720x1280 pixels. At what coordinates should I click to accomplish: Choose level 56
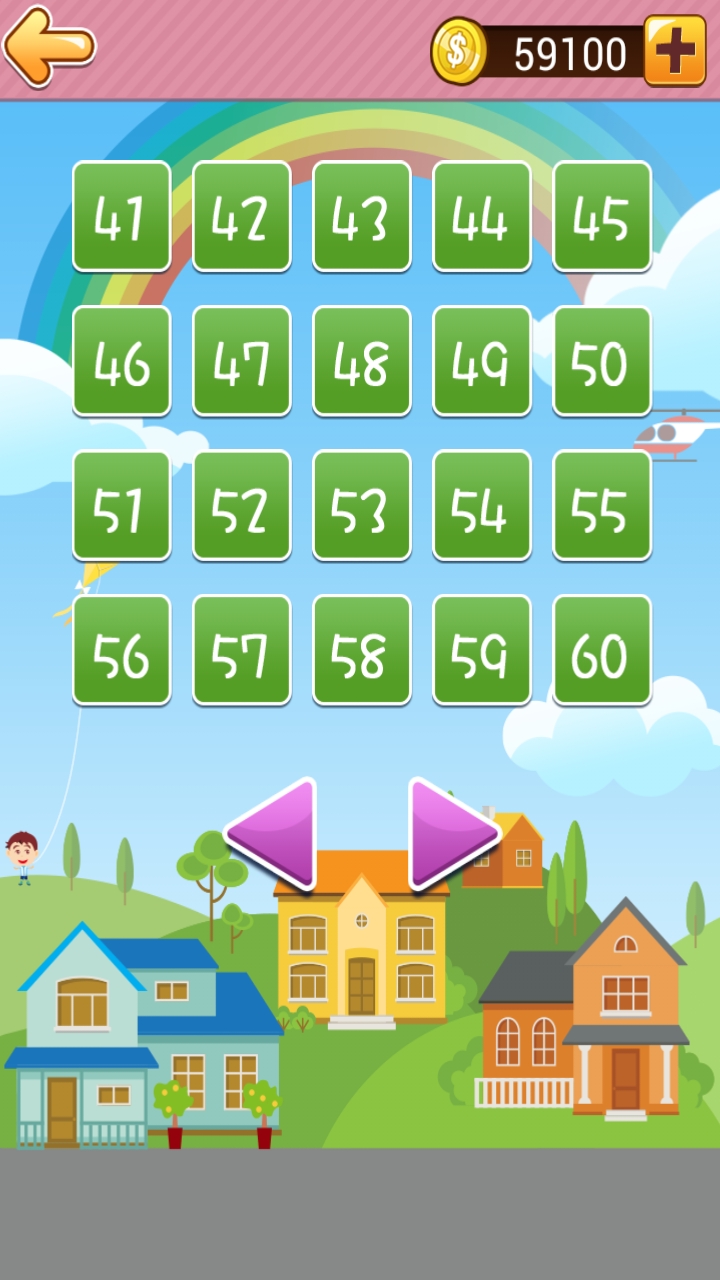point(122,651)
